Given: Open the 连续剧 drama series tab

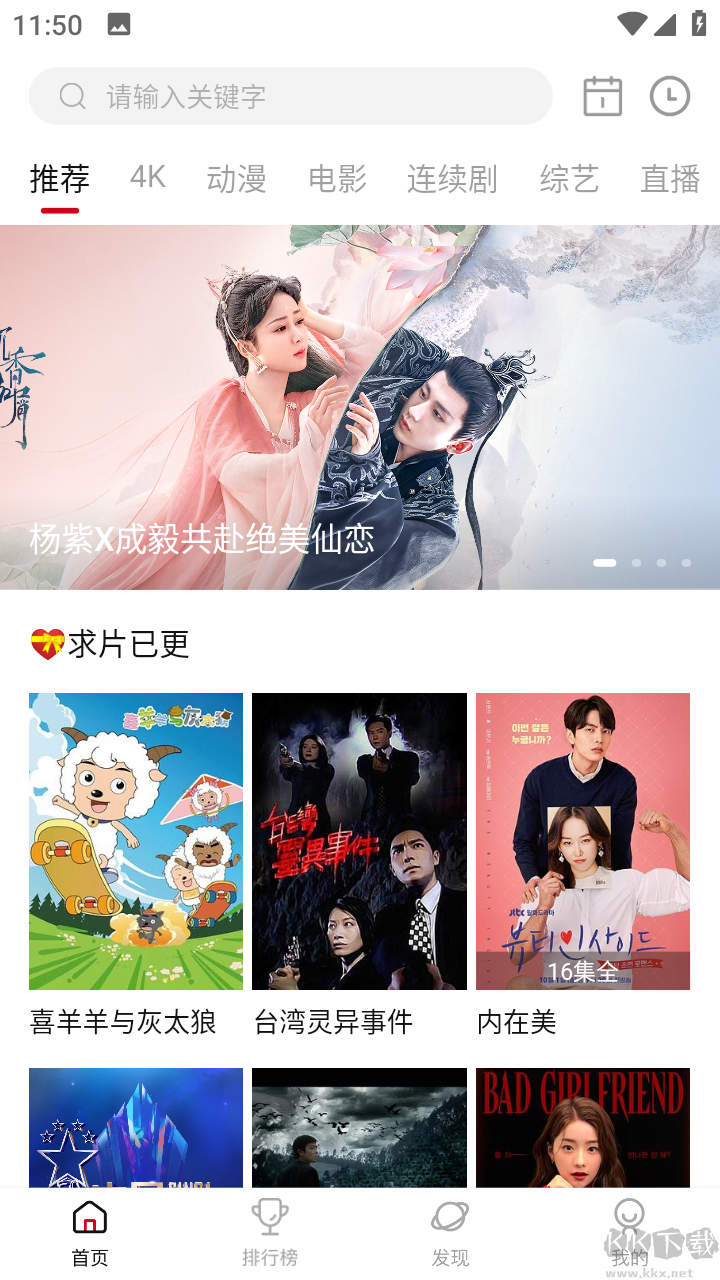Looking at the screenshot, I should pyautogui.click(x=452, y=178).
